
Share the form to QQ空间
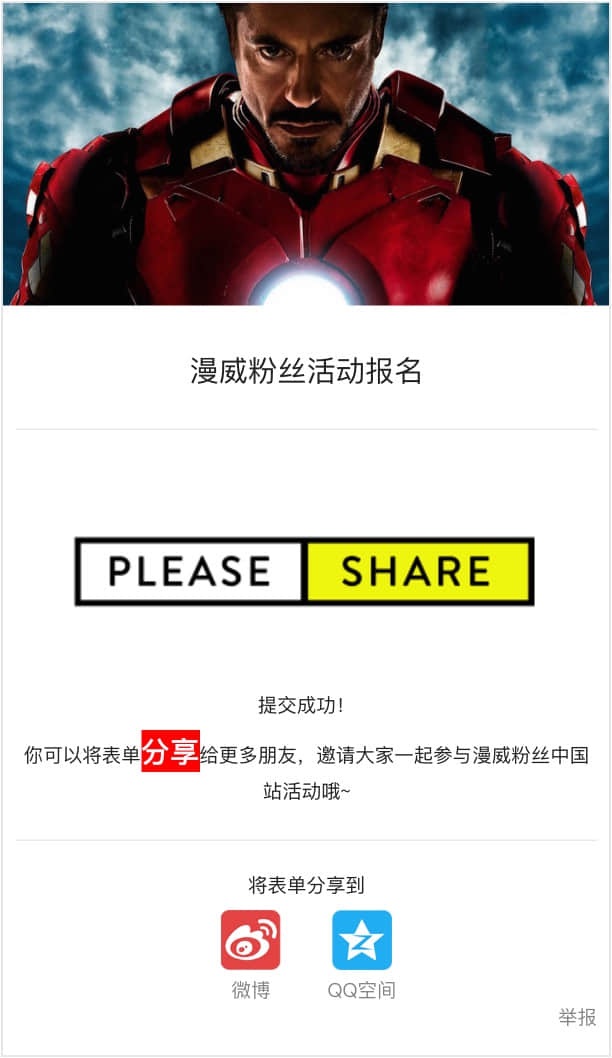click(x=361, y=940)
